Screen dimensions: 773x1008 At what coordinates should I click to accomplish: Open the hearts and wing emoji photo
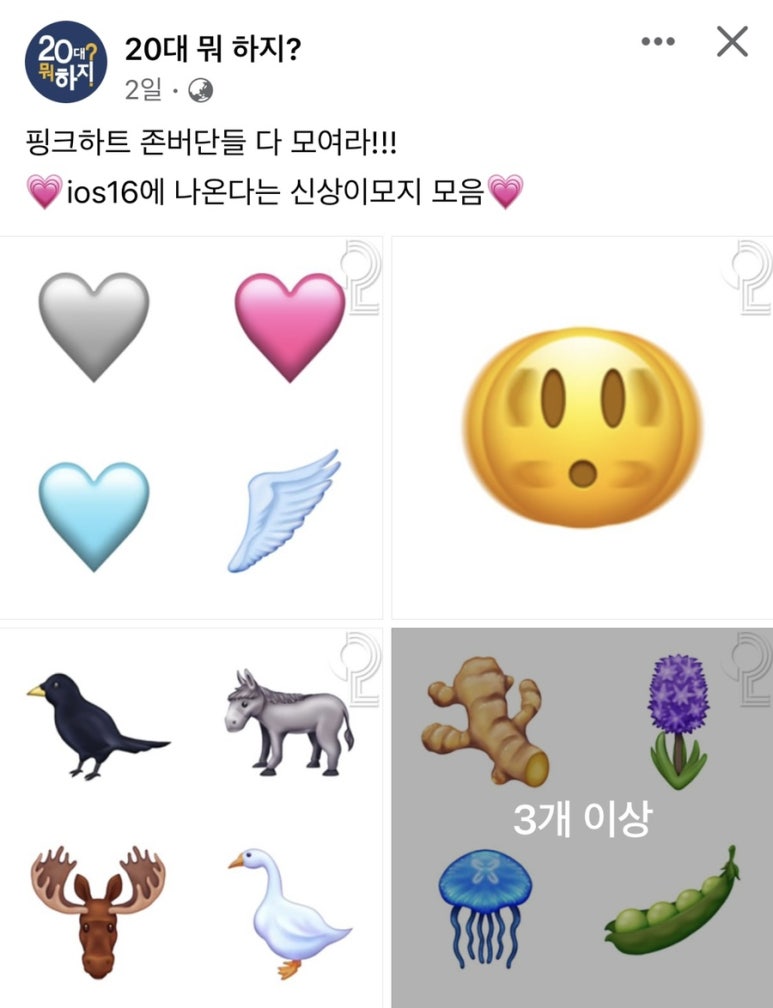pos(191,428)
